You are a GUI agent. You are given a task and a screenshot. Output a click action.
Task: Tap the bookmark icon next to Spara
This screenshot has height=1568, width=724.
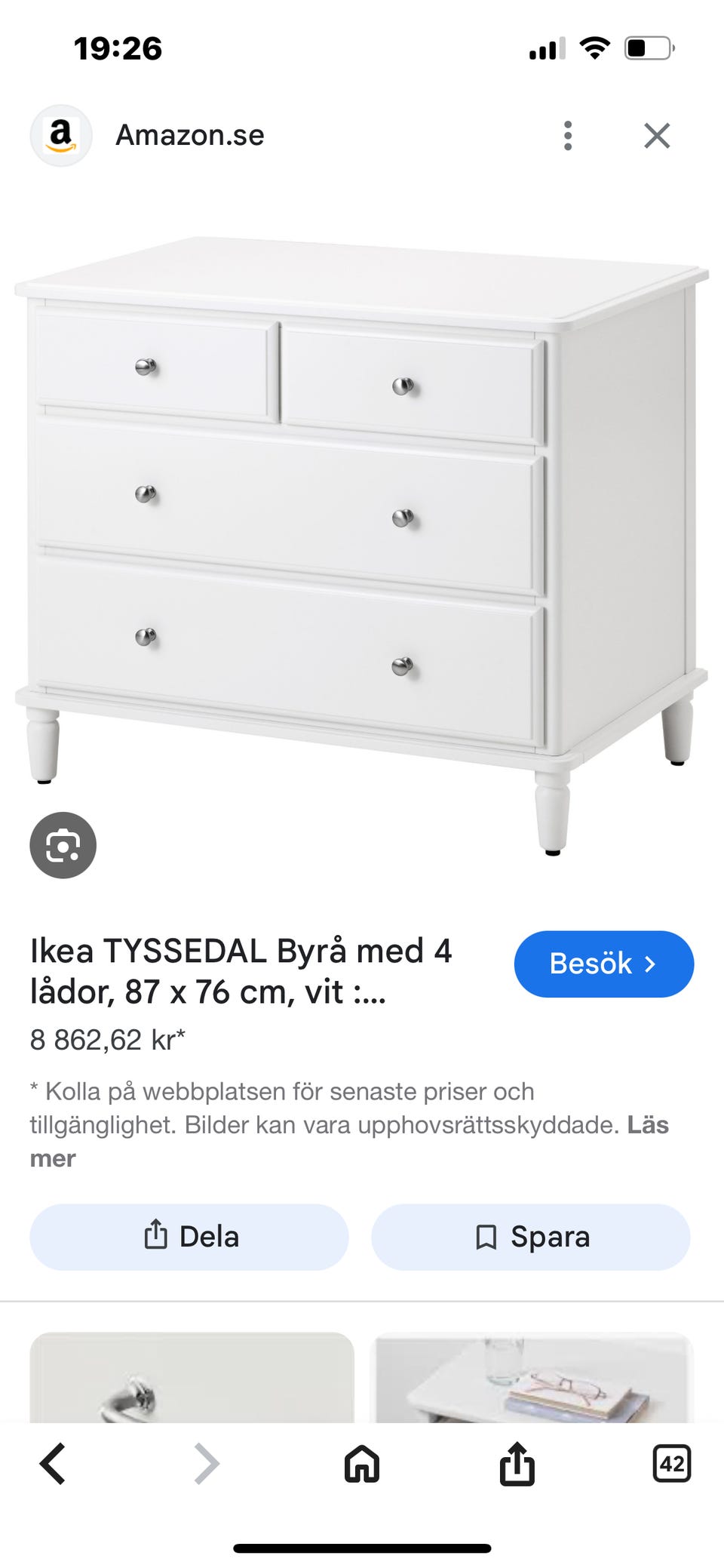pos(487,1236)
